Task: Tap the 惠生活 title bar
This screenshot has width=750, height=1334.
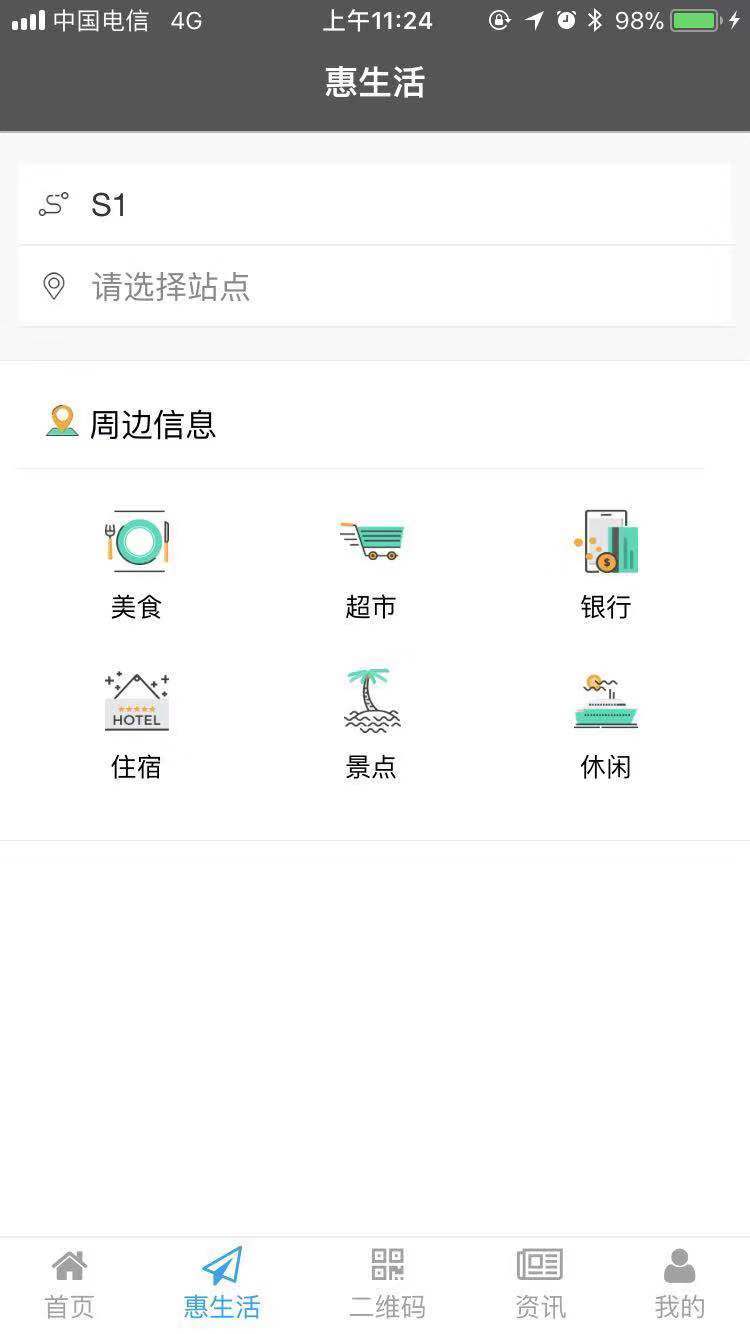Action: pyautogui.click(x=375, y=83)
